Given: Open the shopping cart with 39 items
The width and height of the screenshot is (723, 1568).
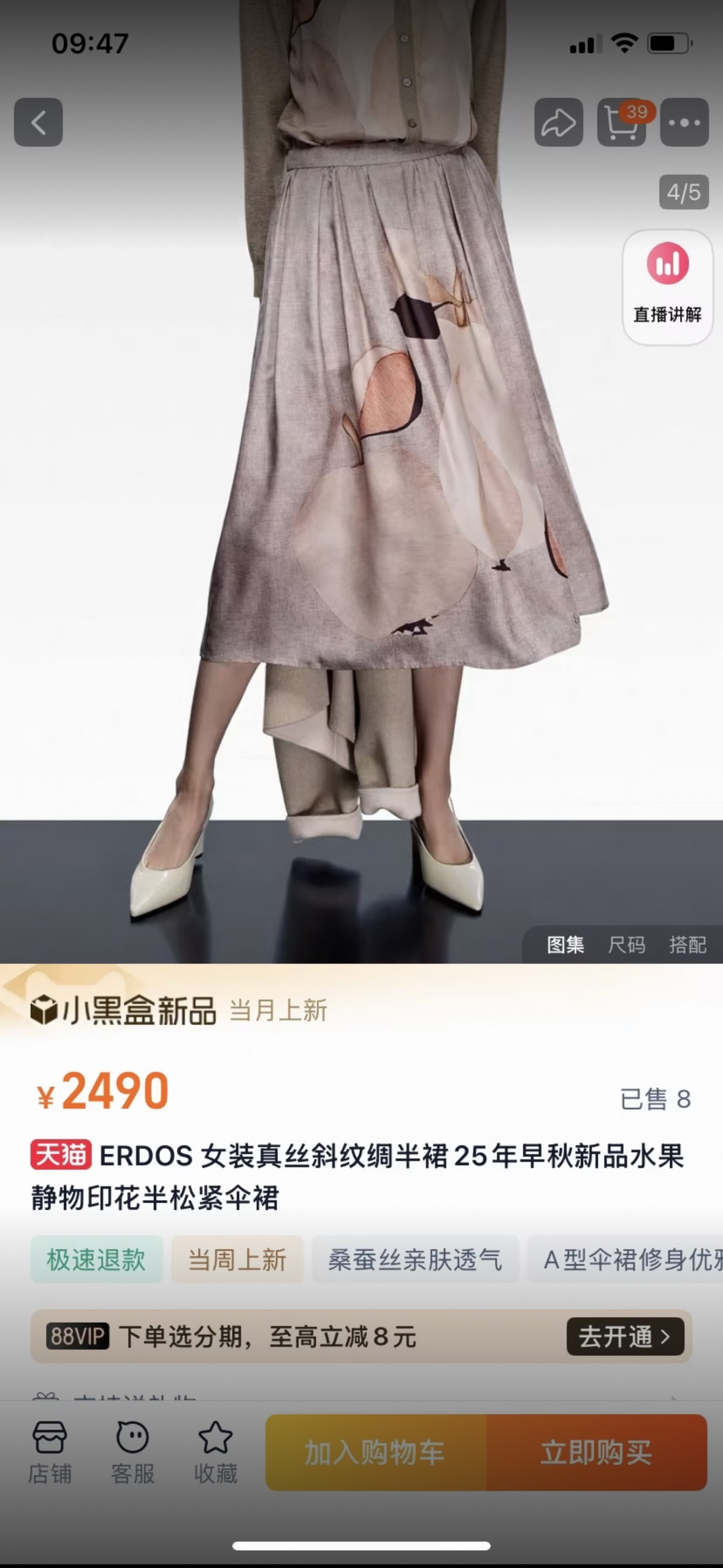Looking at the screenshot, I should click(x=622, y=122).
